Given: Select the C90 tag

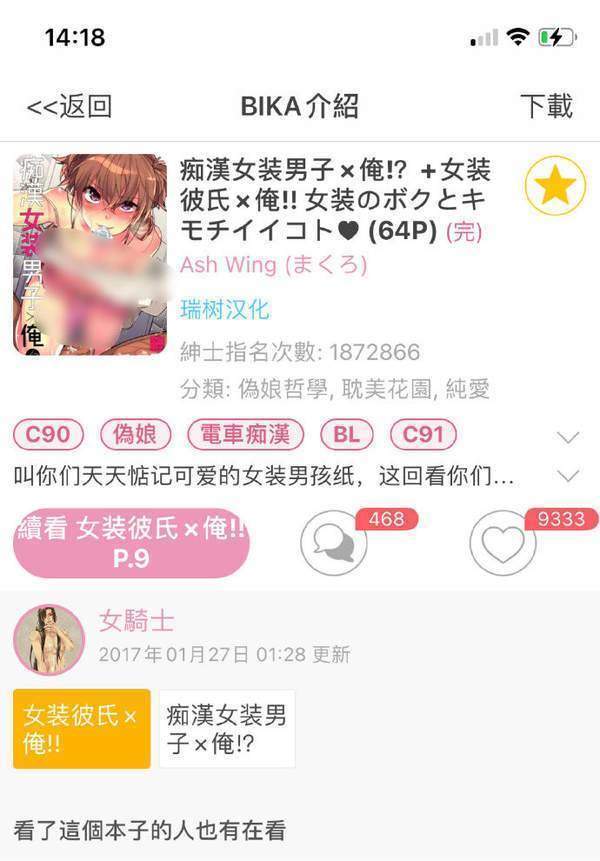Looking at the screenshot, I should pyautogui.click(x=48, y=436).
